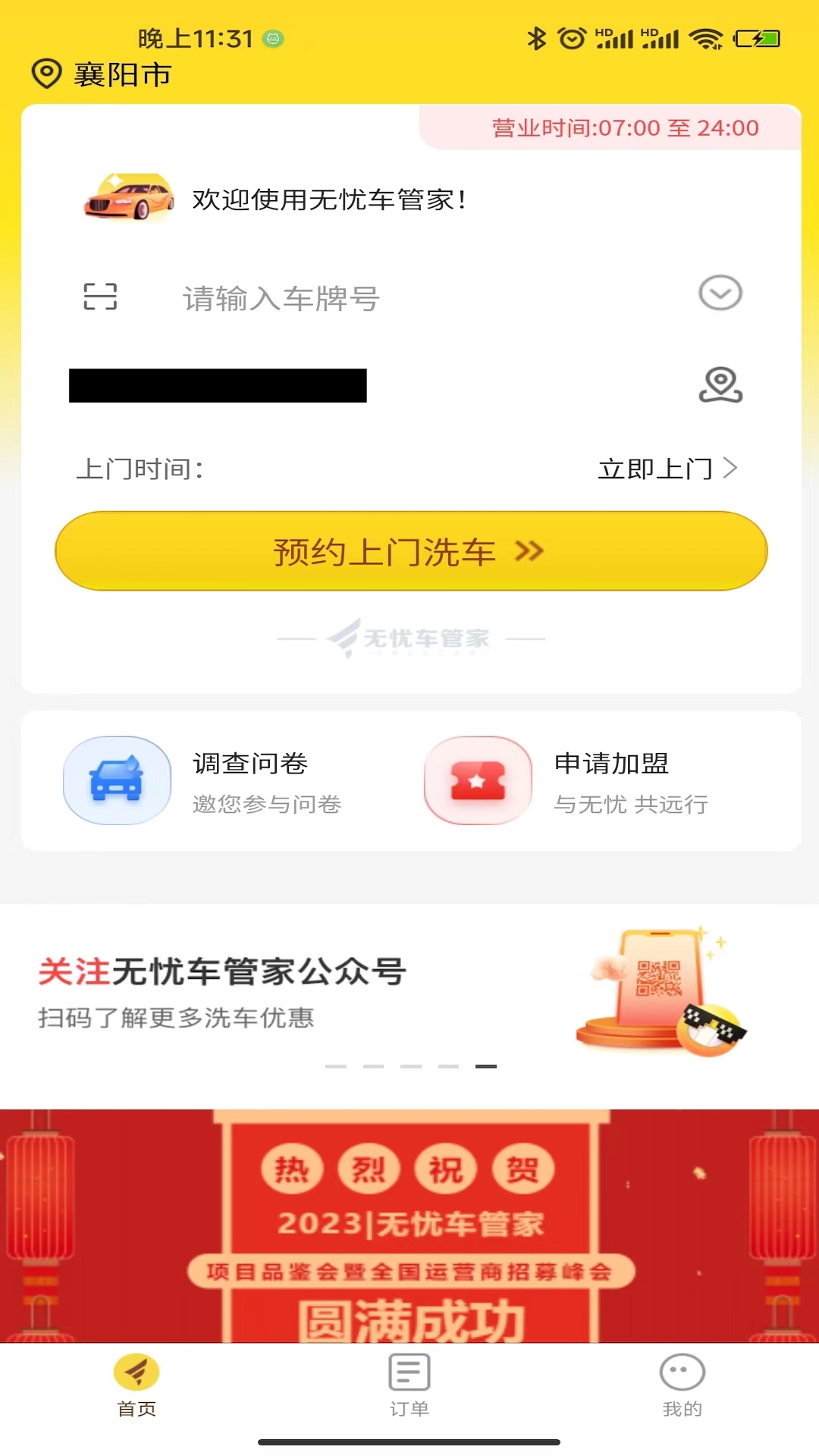Viewport: 819px width, 1456px height.
Task: Switch to the 订单 tab
Action: pos(409,1385)
